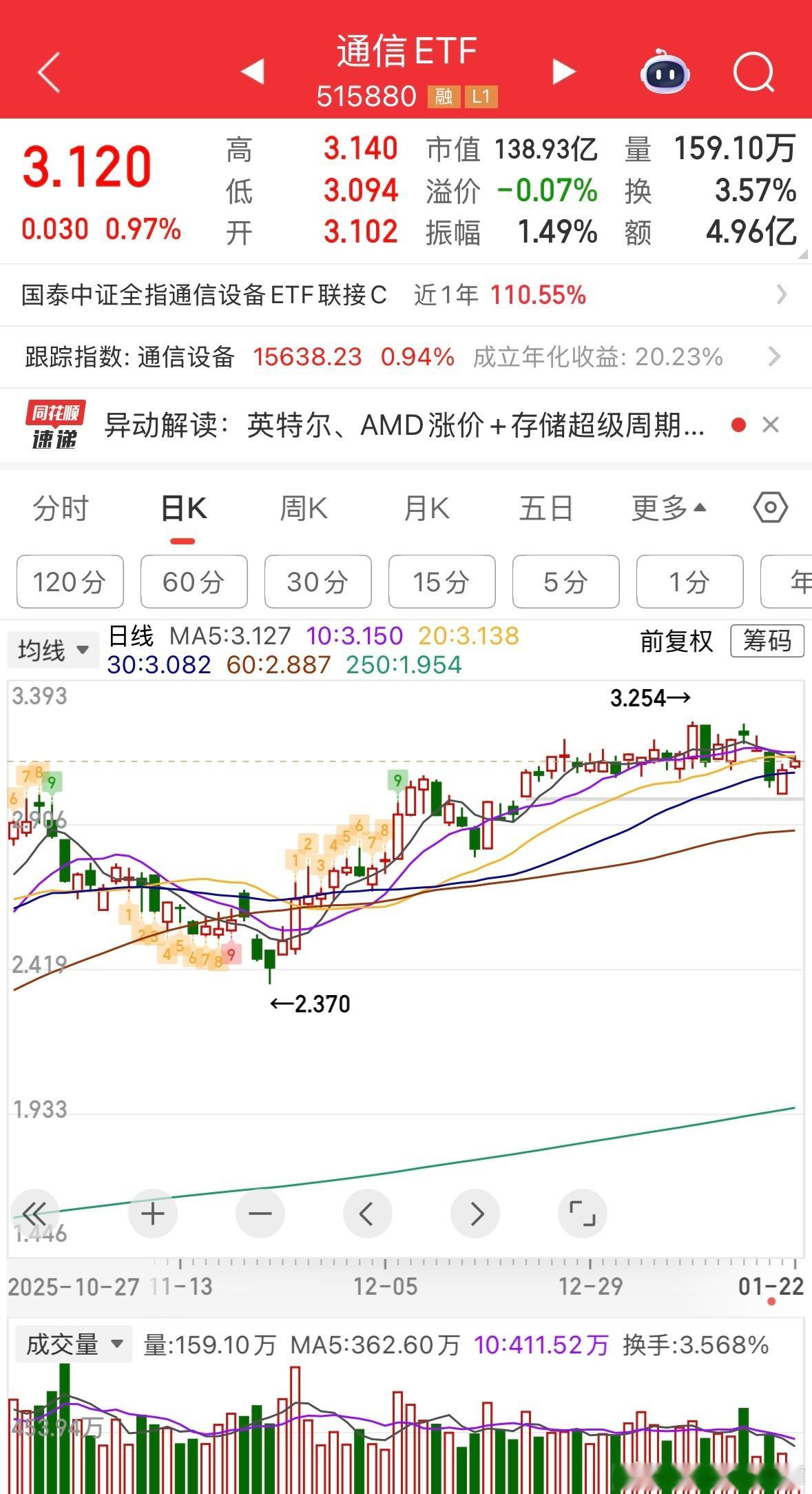Switch to next stock with right triangle

562,72
